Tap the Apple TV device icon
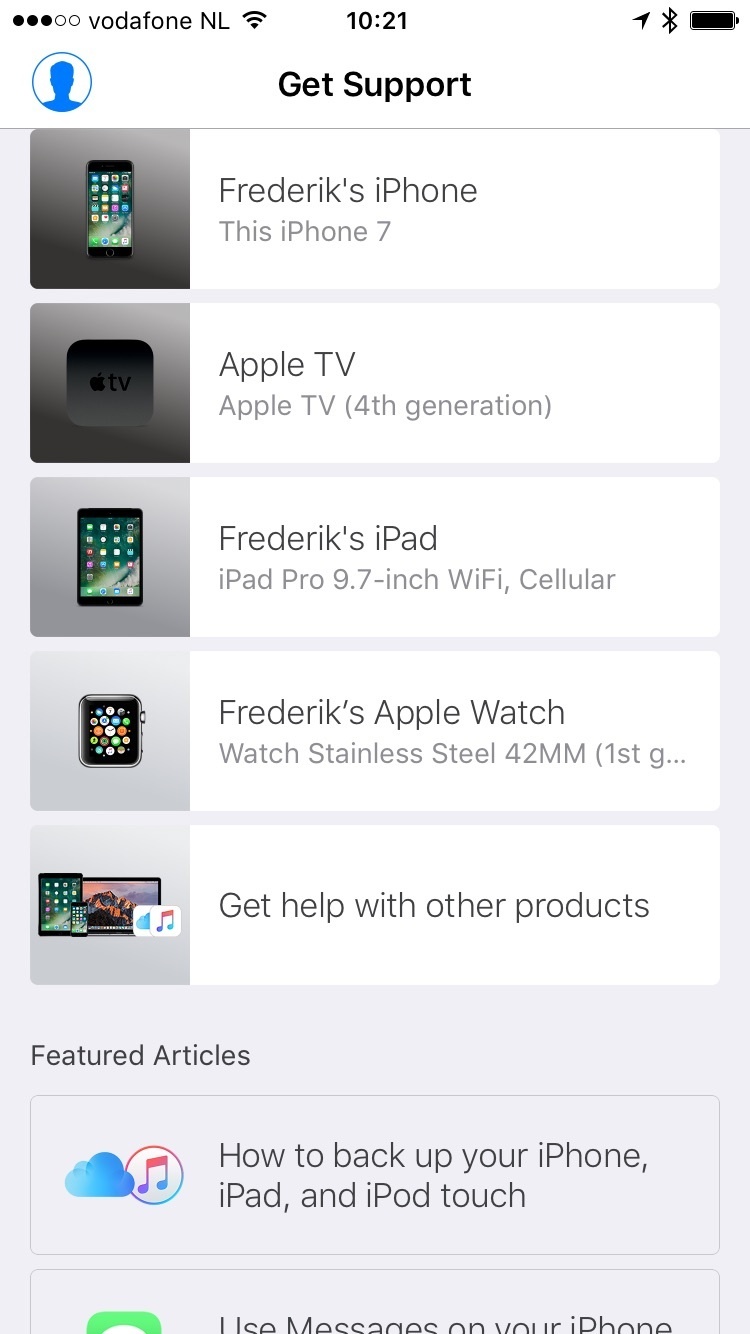The width and height of the screenshot is (750, 1334). (109, 382)
